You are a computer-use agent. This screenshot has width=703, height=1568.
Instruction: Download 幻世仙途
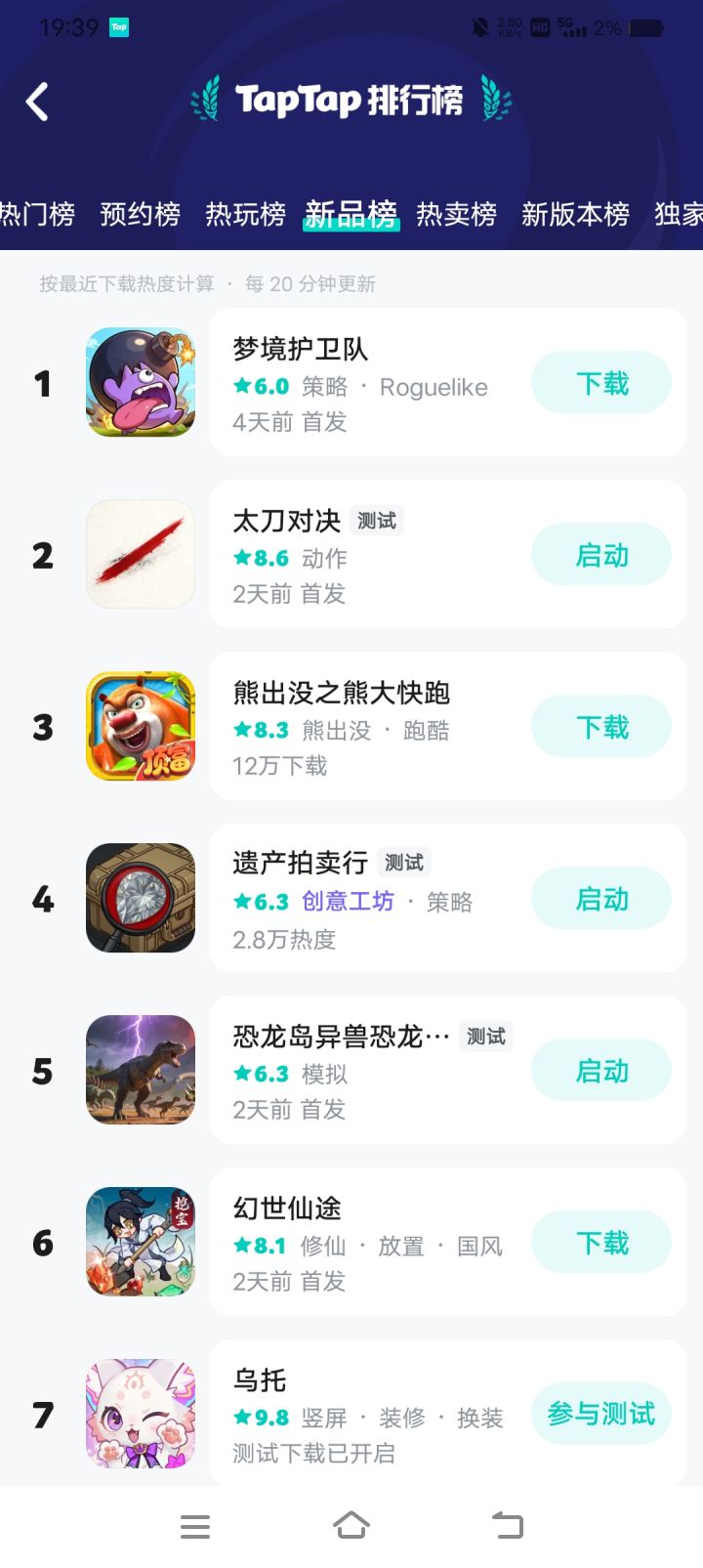(601, 1243)
